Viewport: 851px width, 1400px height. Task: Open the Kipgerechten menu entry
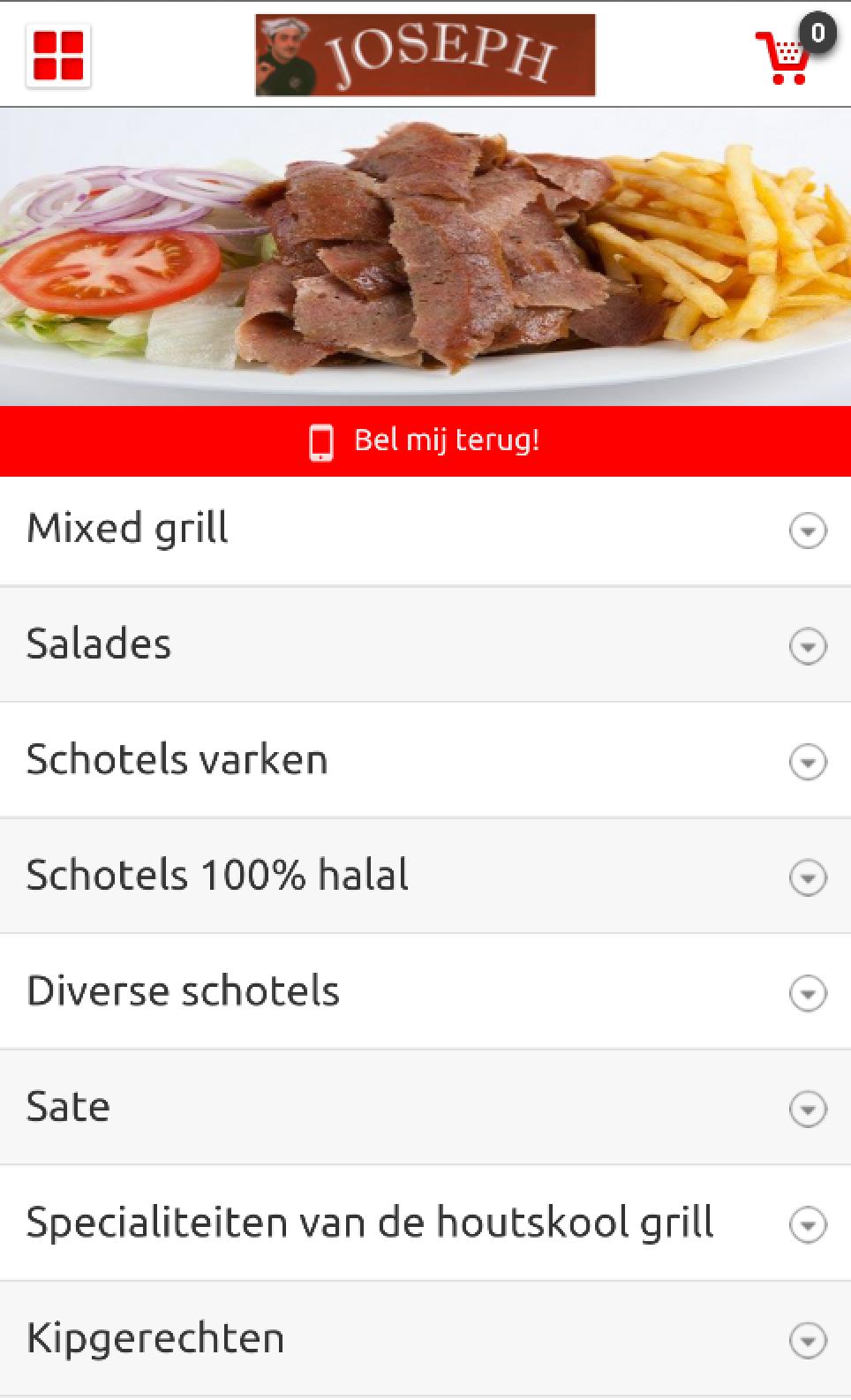click(x=154, y=1337)
